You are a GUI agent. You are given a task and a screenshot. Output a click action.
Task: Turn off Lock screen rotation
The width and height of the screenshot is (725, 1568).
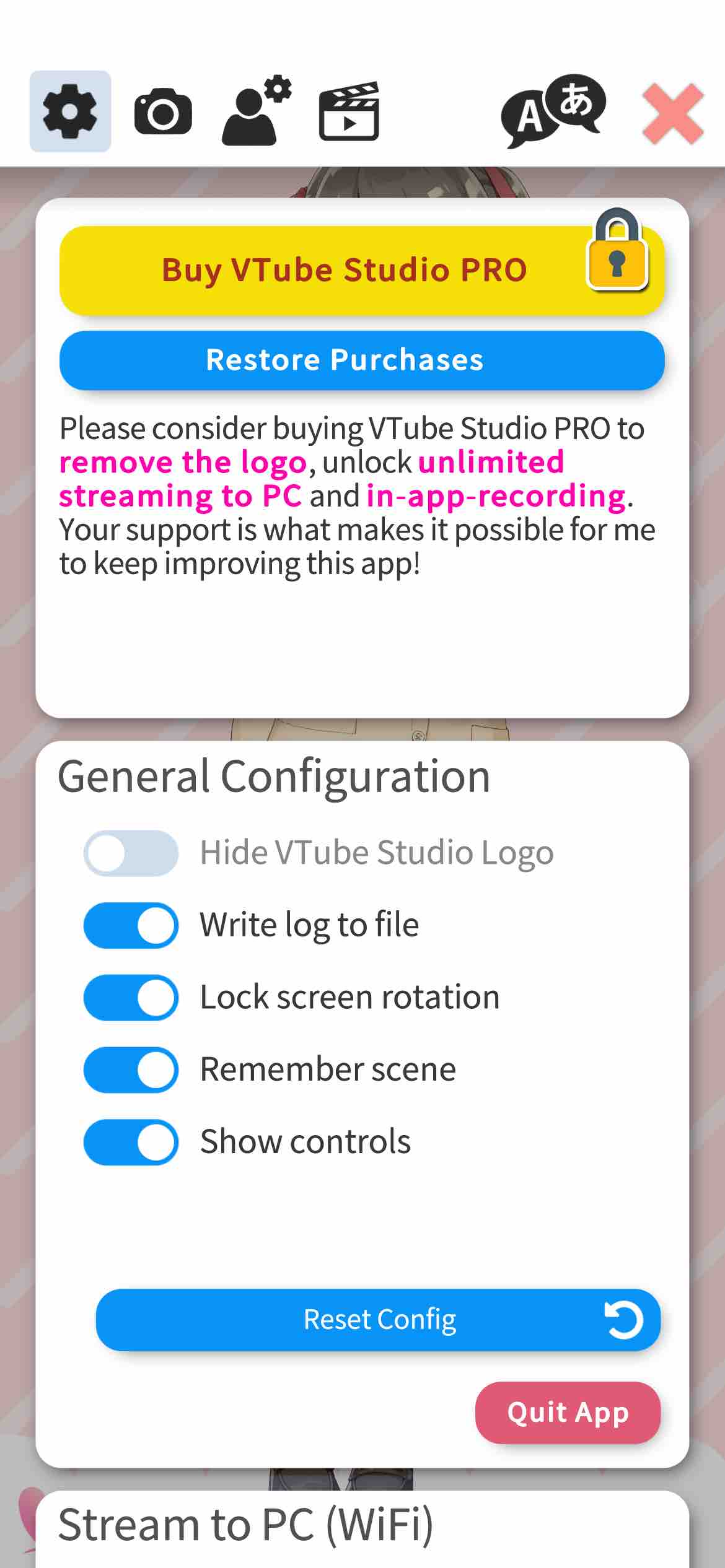coord(129,996)
